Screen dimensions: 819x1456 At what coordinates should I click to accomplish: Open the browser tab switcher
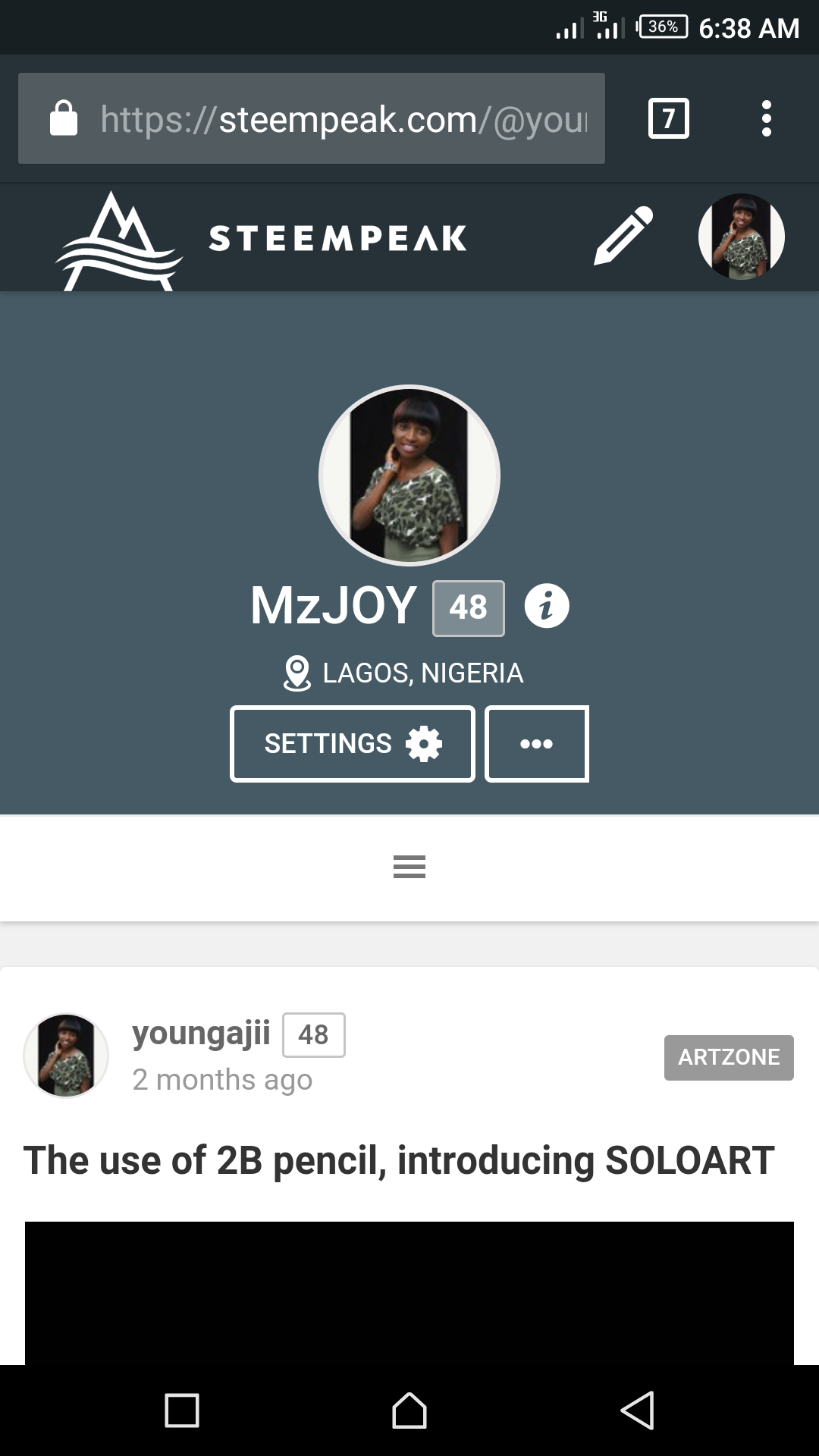coord(669,119)
